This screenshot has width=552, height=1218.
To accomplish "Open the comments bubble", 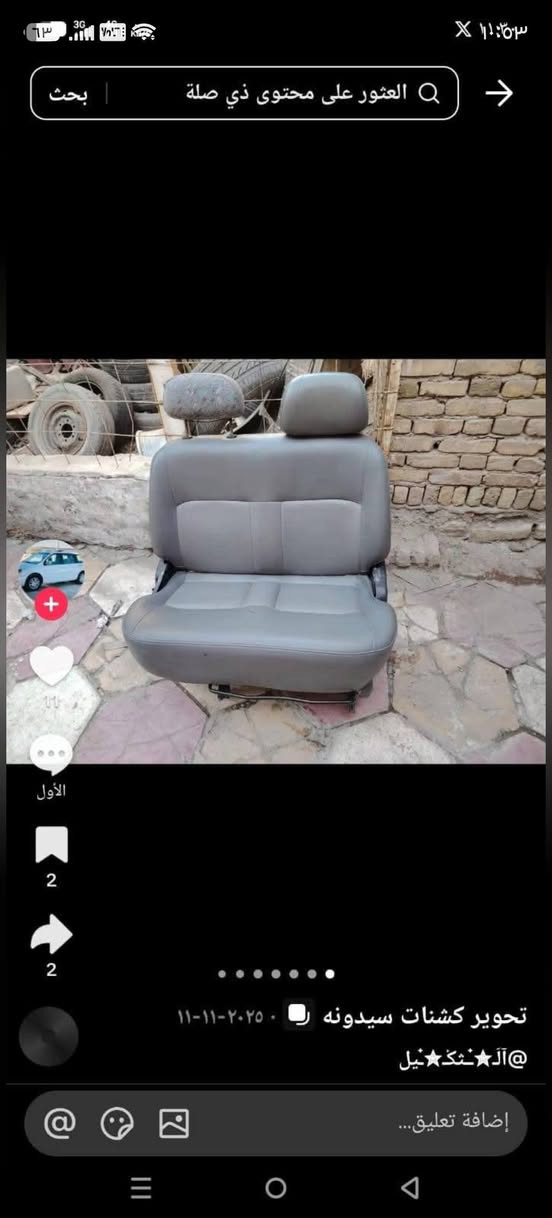I will [x=51, y=754].
